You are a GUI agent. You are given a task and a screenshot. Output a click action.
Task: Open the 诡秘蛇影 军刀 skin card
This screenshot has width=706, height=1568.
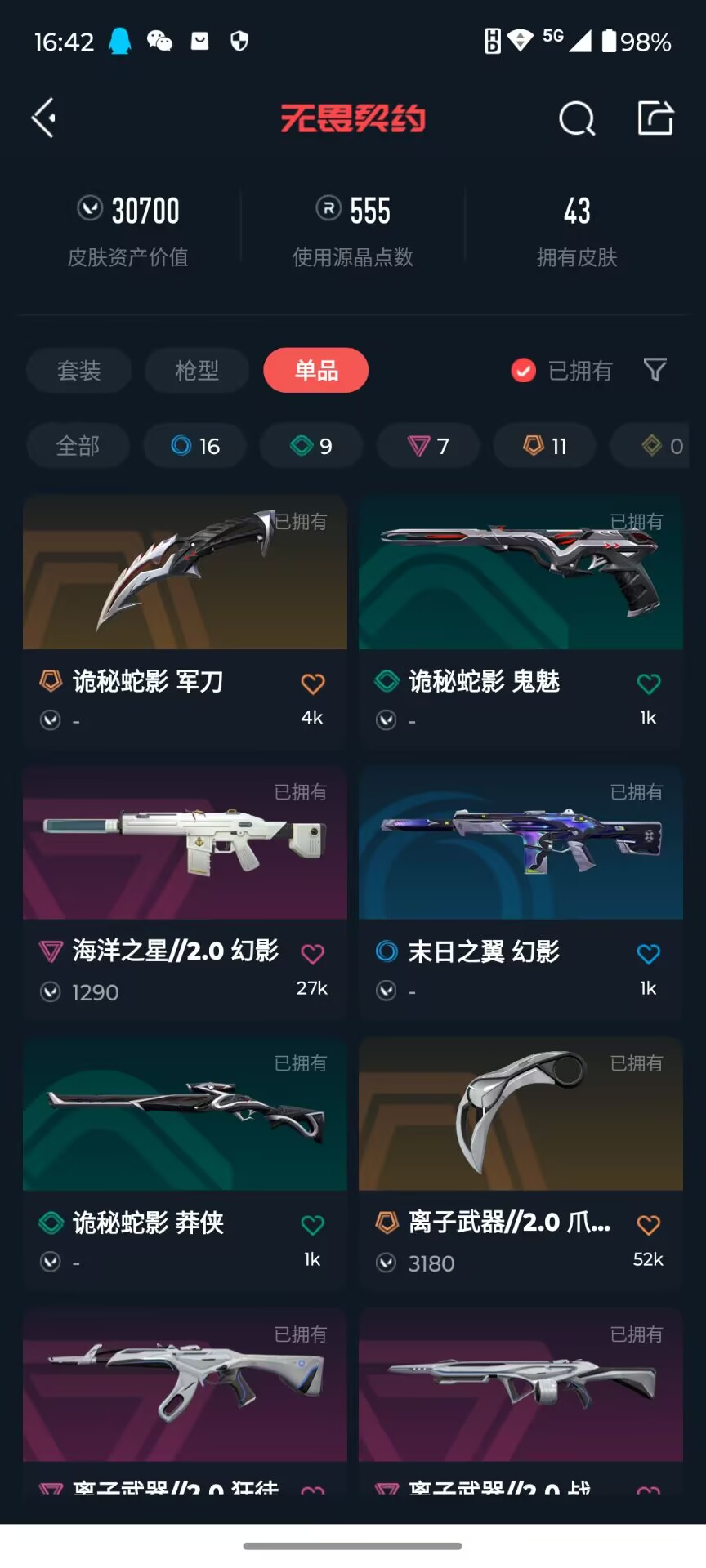(185, 622)
